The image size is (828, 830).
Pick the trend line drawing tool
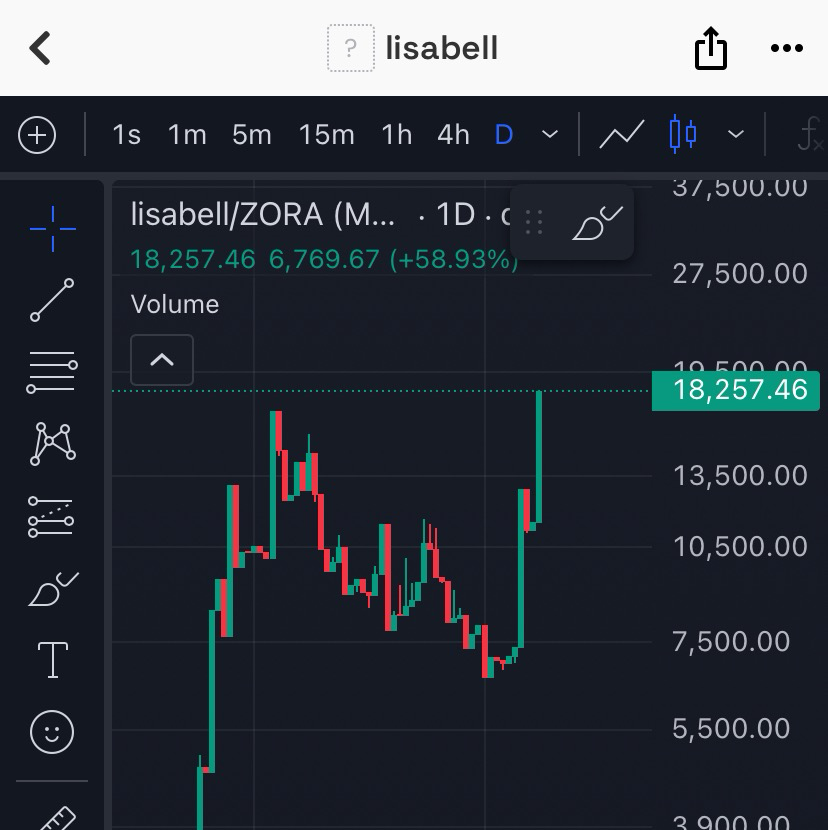point(52,300)
